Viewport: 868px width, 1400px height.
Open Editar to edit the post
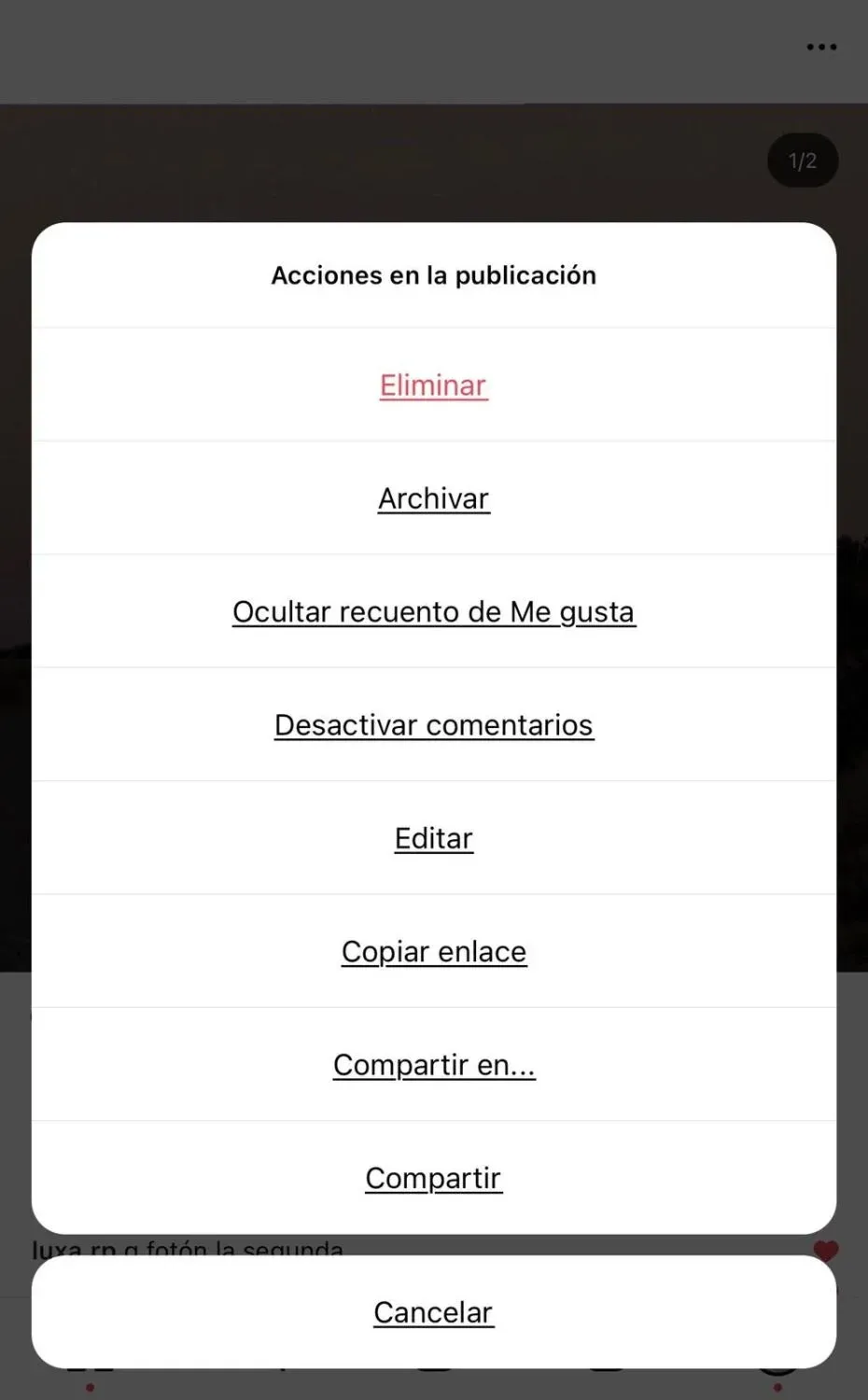433,838
